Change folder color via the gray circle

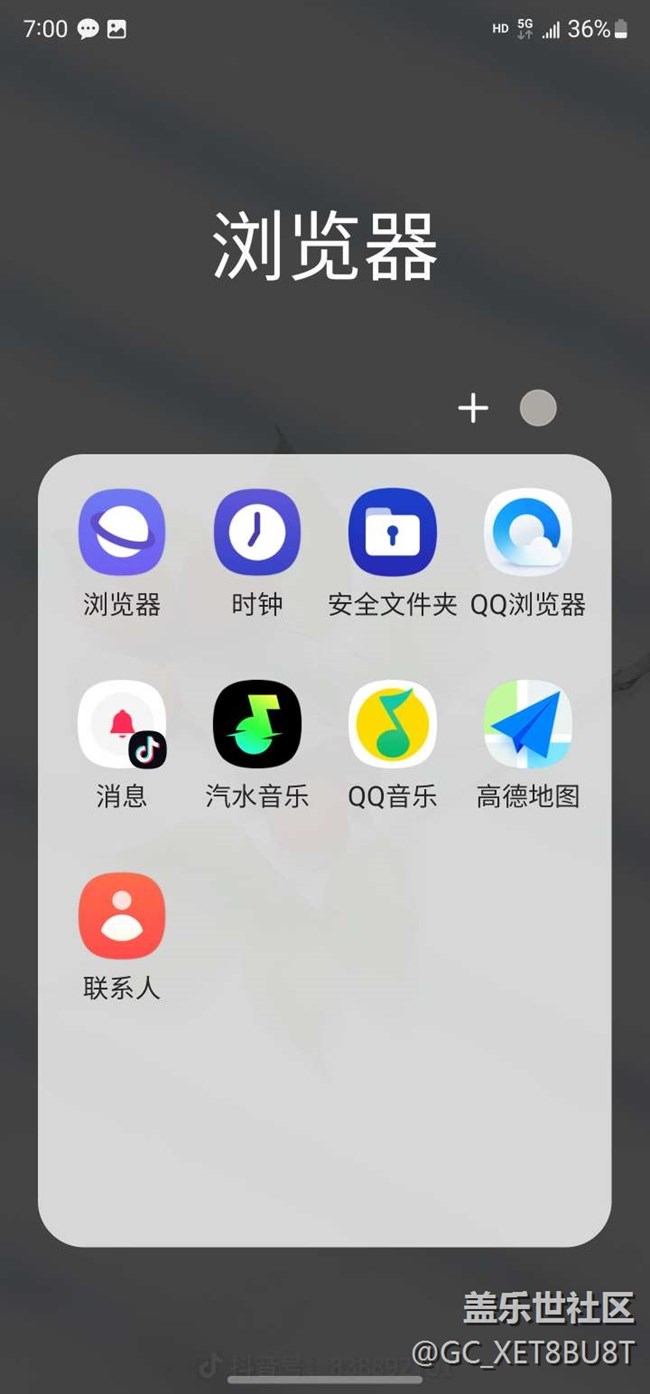tap(538, 408)
